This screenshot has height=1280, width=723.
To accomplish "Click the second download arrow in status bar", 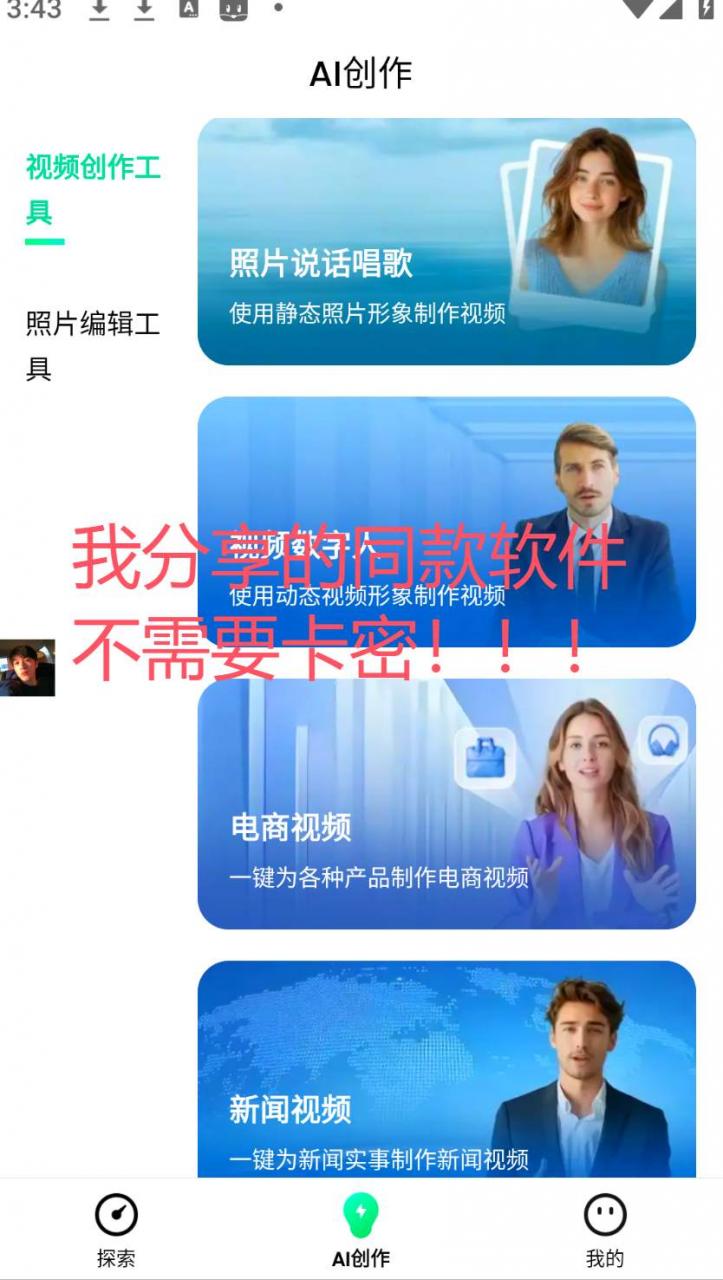I will [142, 13].
